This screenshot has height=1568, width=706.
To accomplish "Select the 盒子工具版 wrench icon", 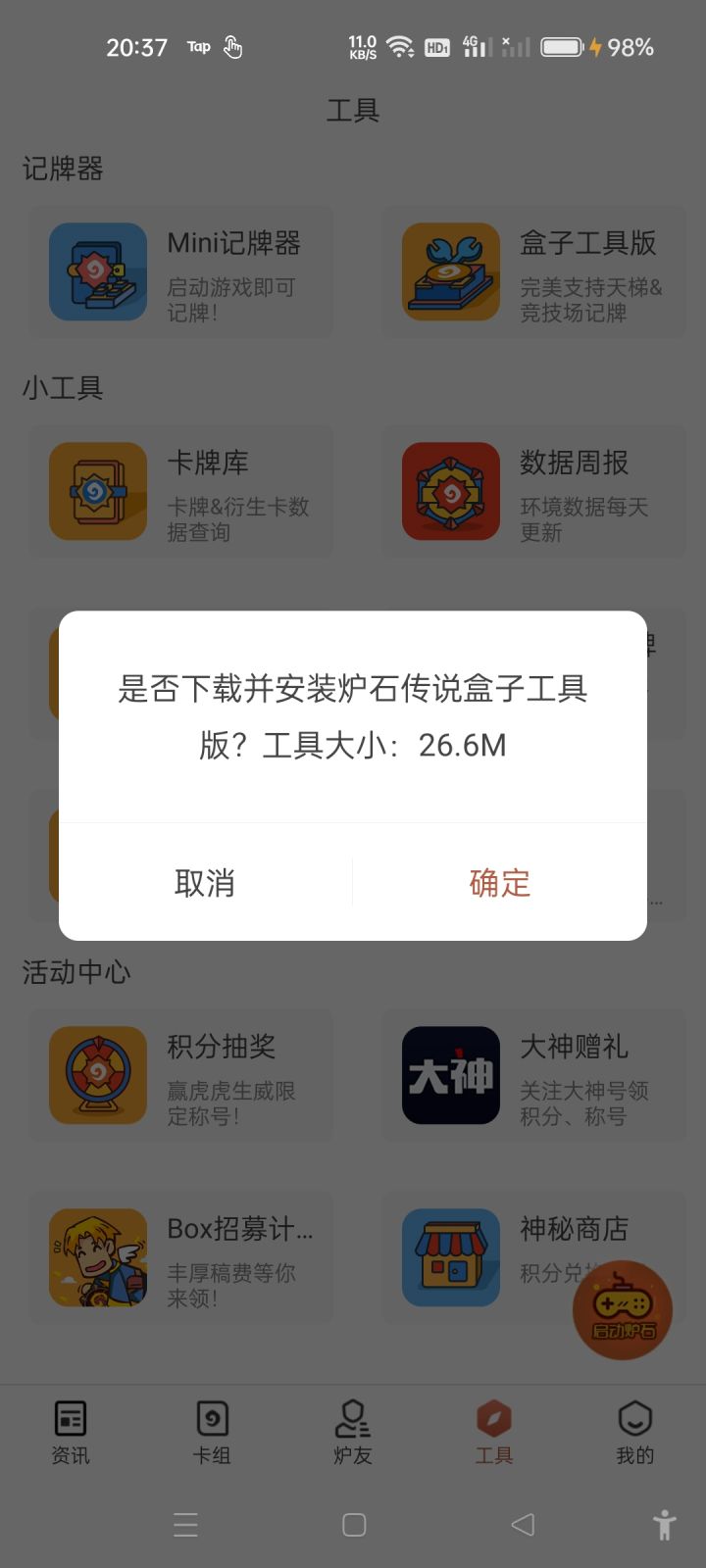I will point(449,272).
